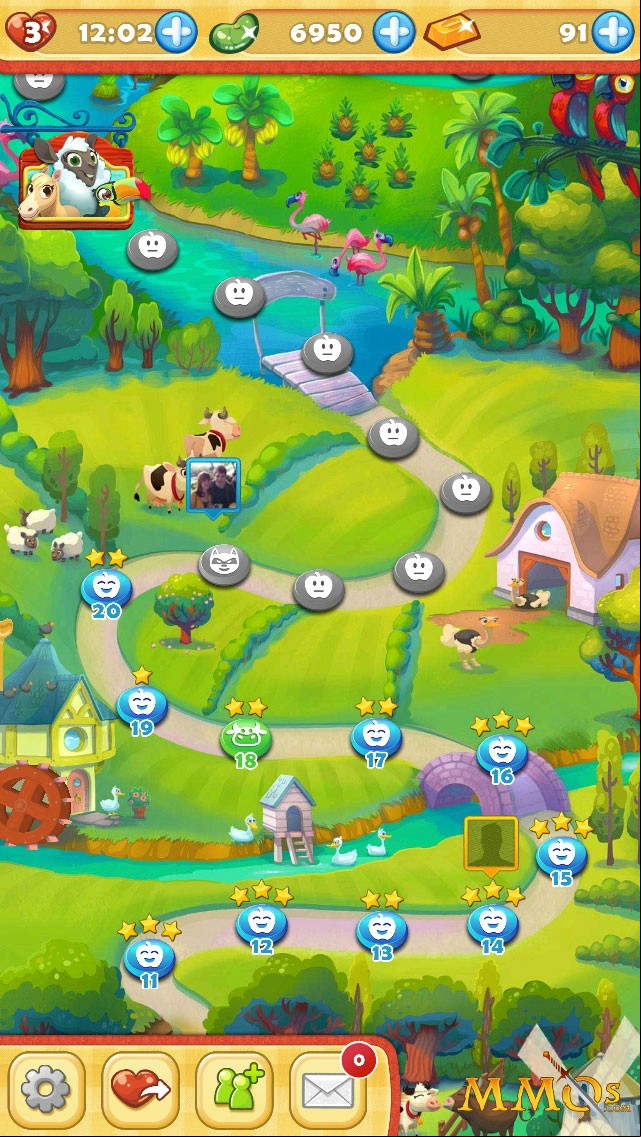Send lives with the heart arrow button
The image size is (641, 1137).
(141, 1089)
